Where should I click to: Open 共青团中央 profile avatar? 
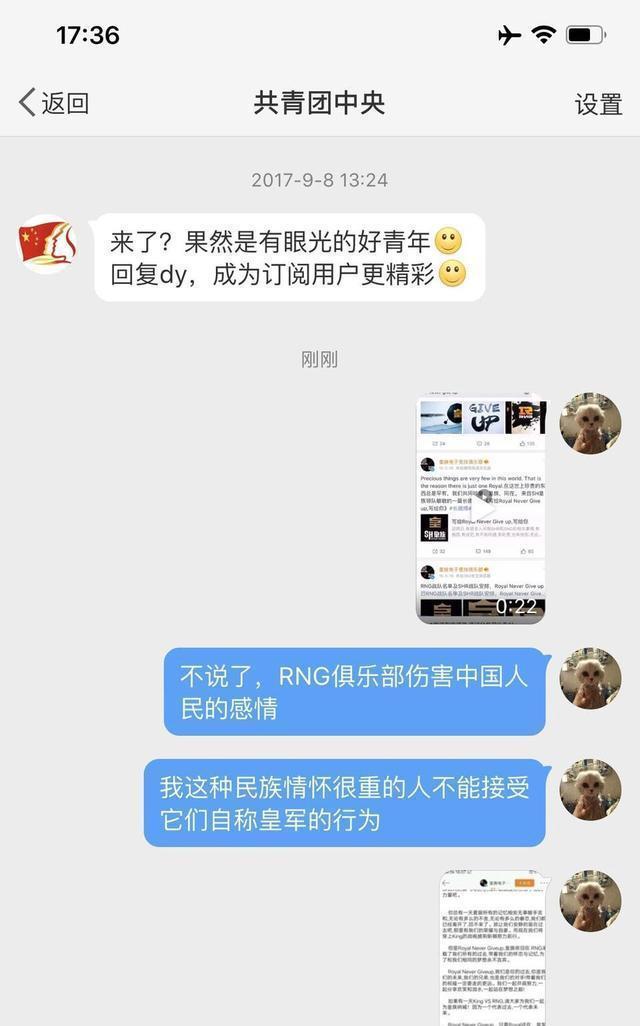click(x=47, y=244)
